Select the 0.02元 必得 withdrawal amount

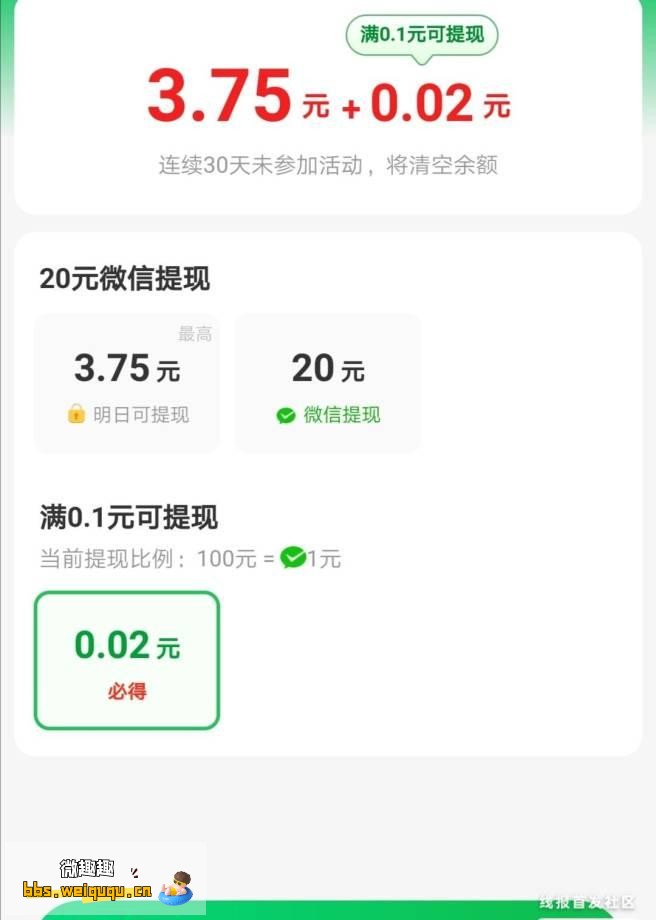(x=127, y=660)
